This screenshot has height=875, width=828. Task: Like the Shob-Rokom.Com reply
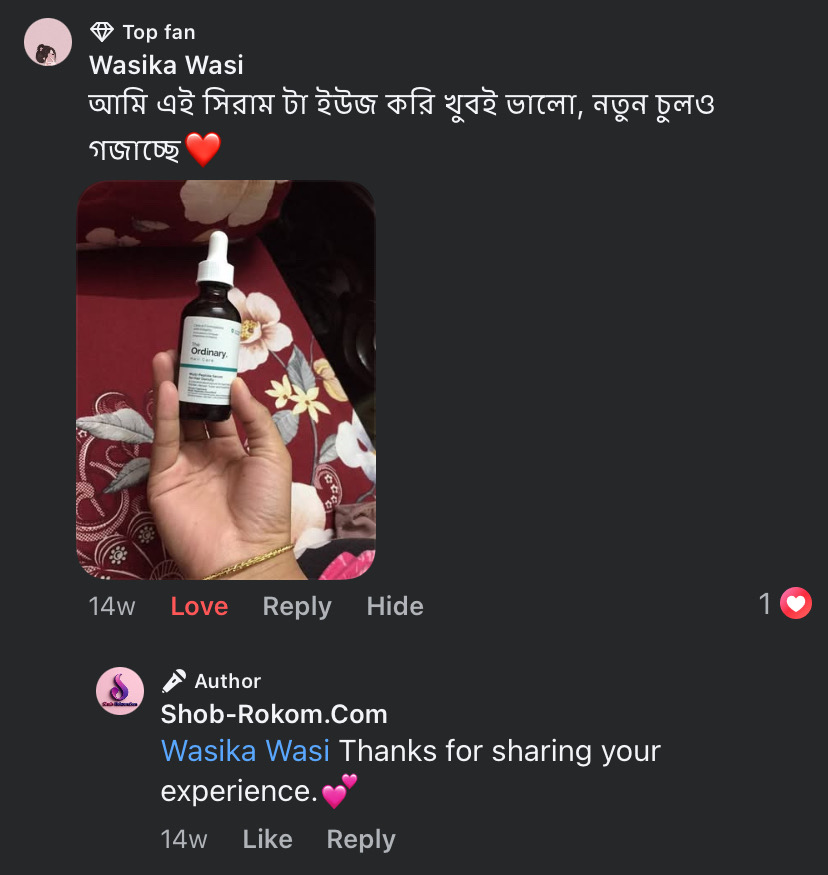267,839
